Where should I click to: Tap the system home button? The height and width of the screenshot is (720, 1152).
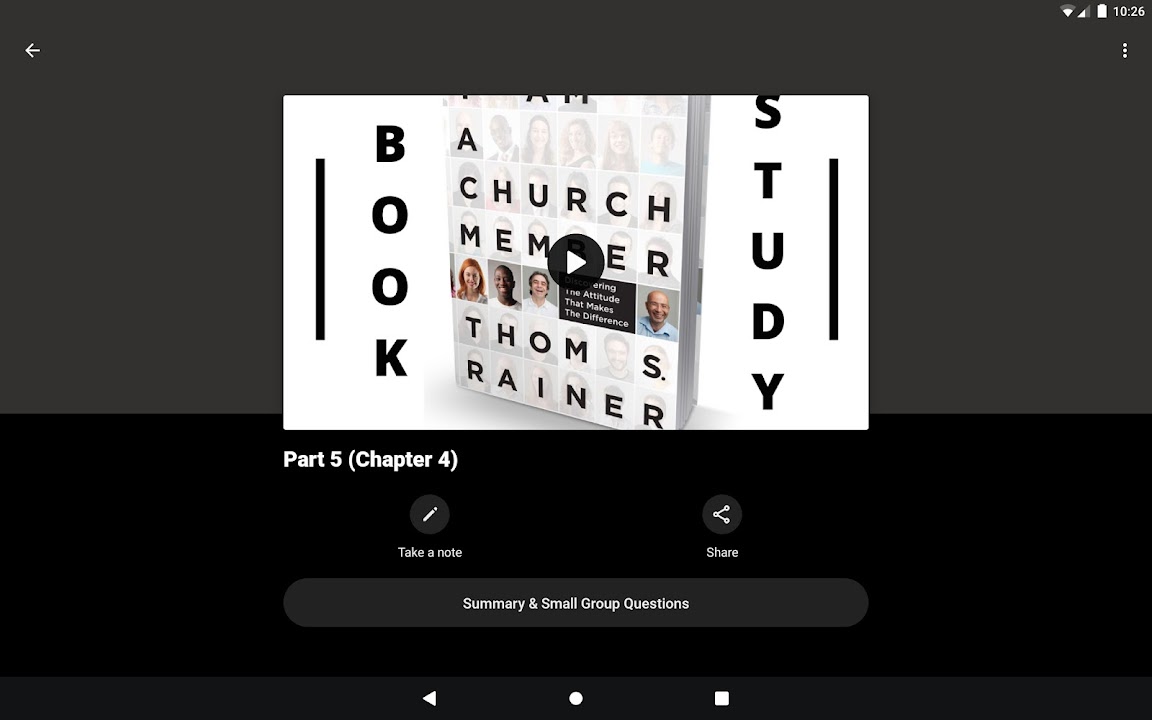point(576,698)
